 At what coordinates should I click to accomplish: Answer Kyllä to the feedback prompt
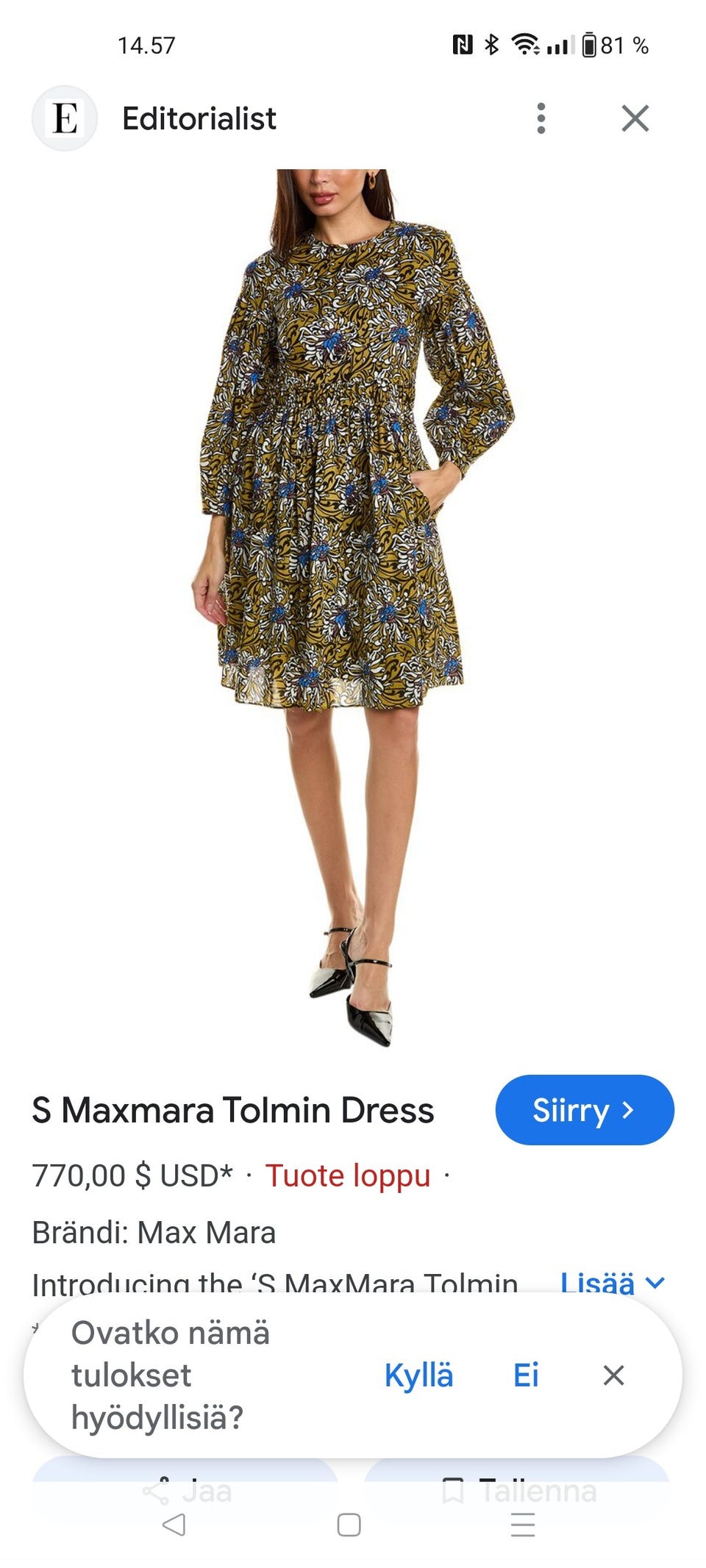[418, 1375]
